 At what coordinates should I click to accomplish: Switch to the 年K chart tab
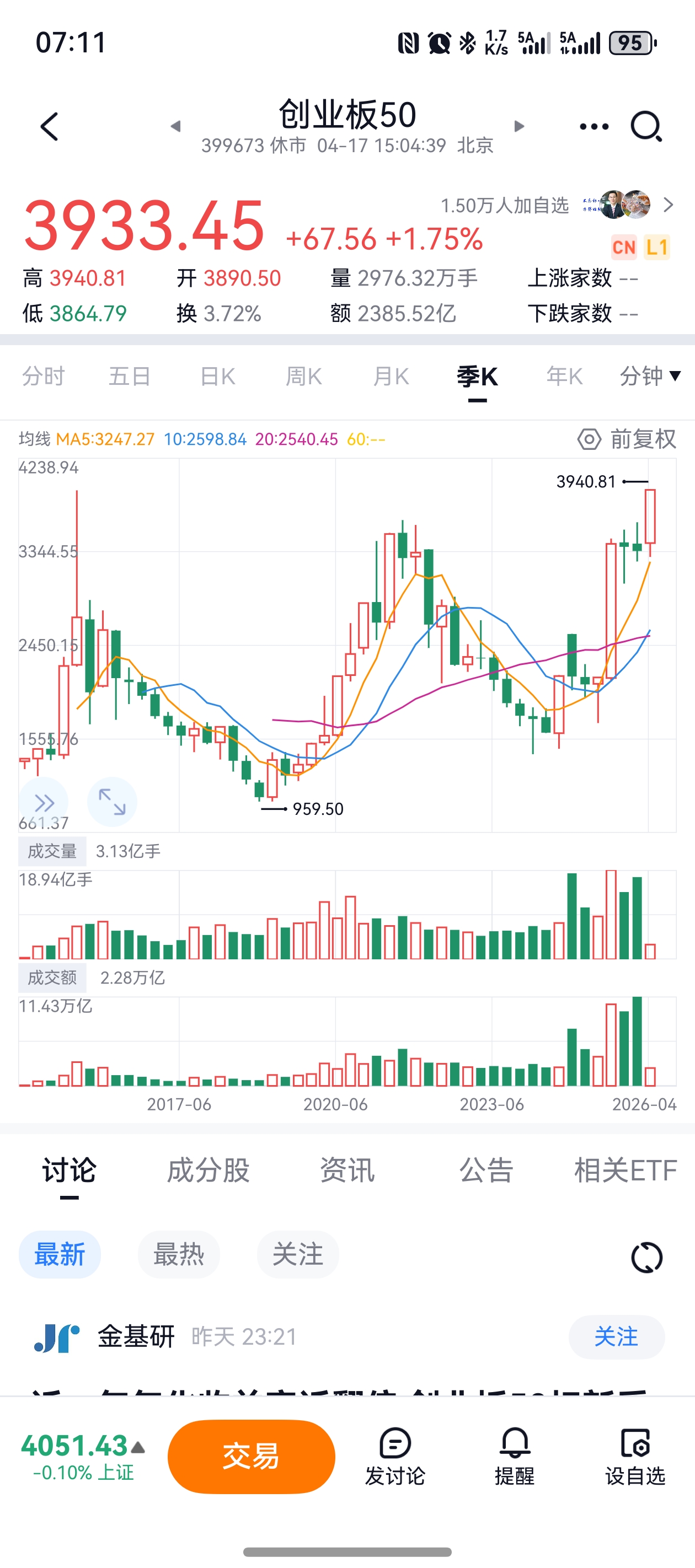coord(564,377)
